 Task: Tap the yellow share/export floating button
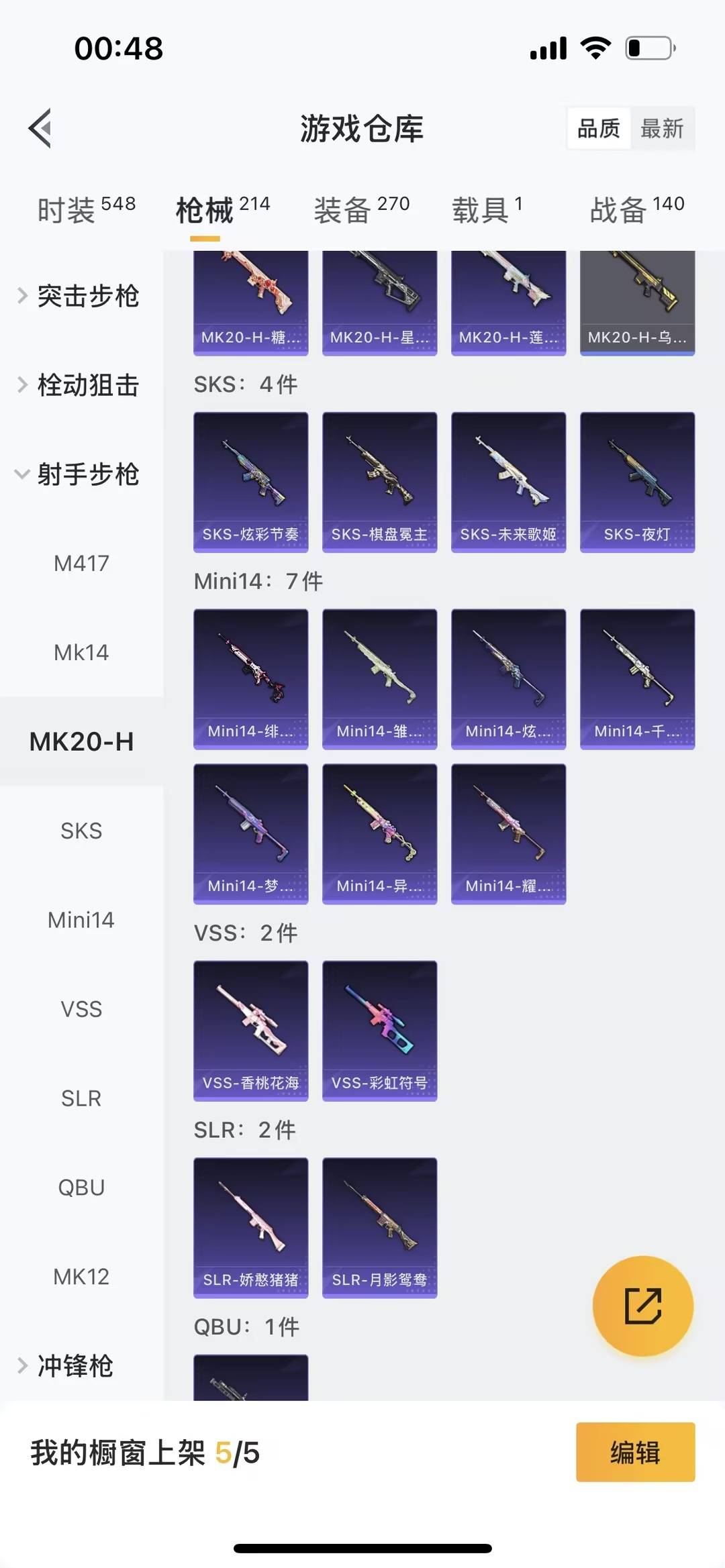pyautogui.click(x=642, y=1305)
